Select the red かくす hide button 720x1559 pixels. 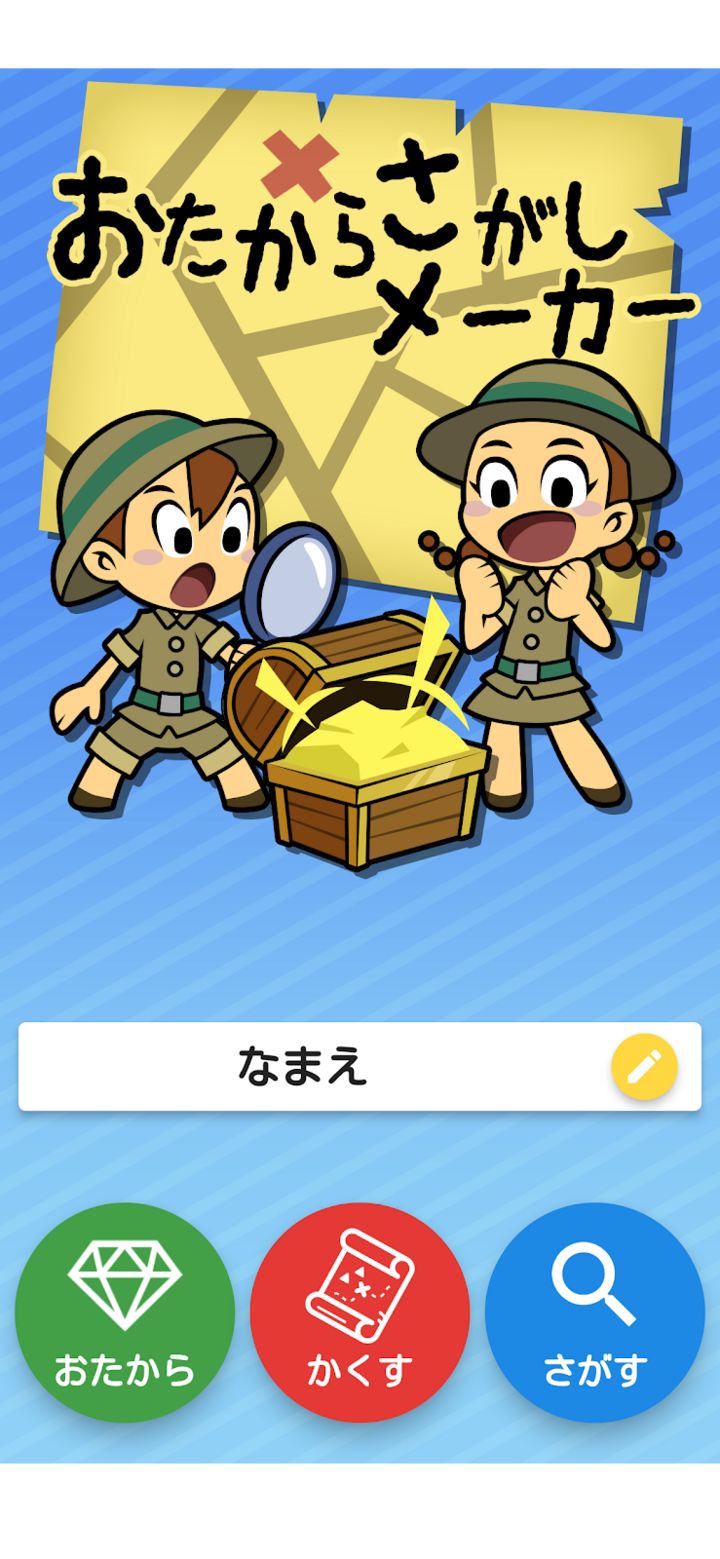point(360,1312)
